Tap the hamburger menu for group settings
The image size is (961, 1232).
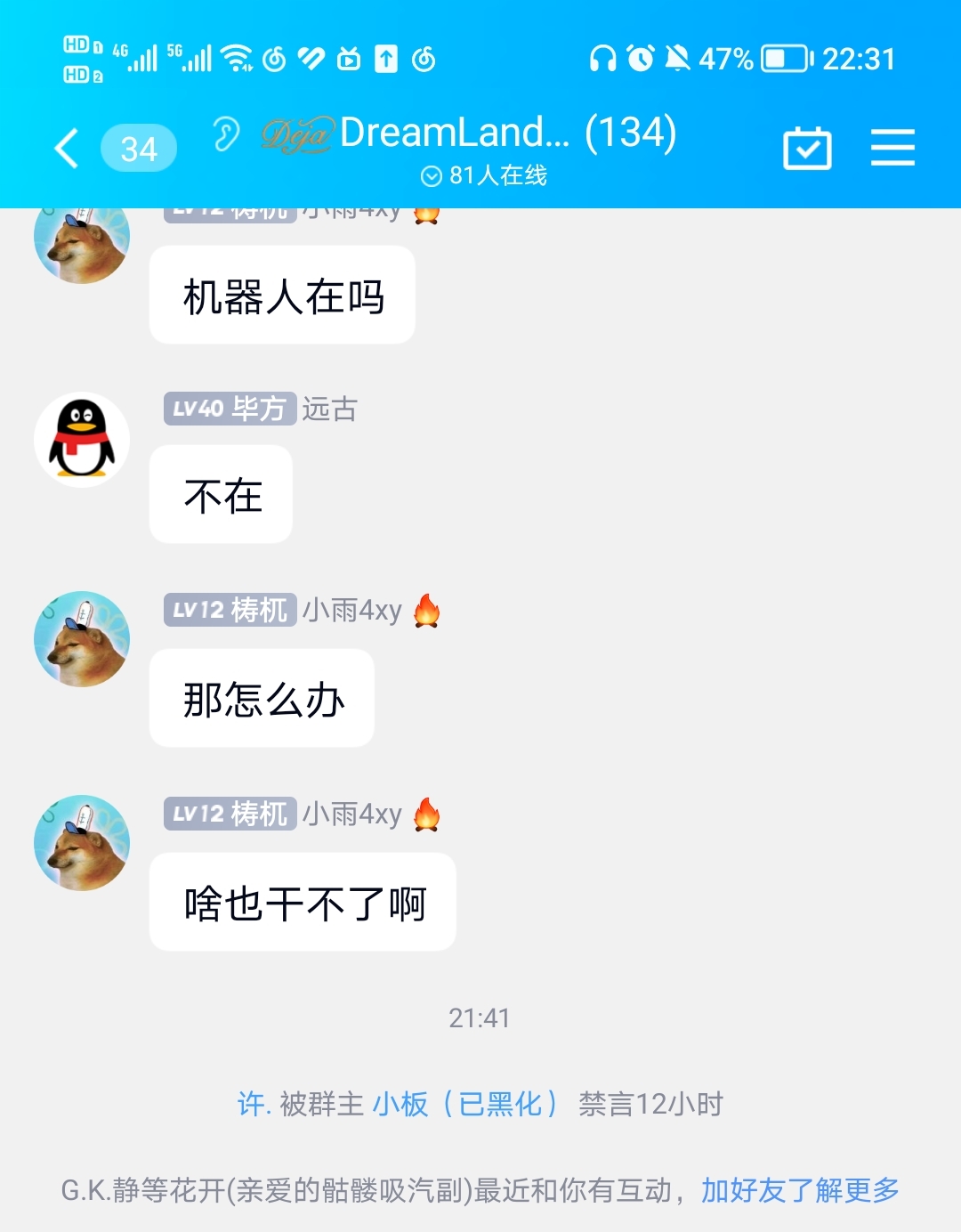pyautogui.click(x=893, y=148)
